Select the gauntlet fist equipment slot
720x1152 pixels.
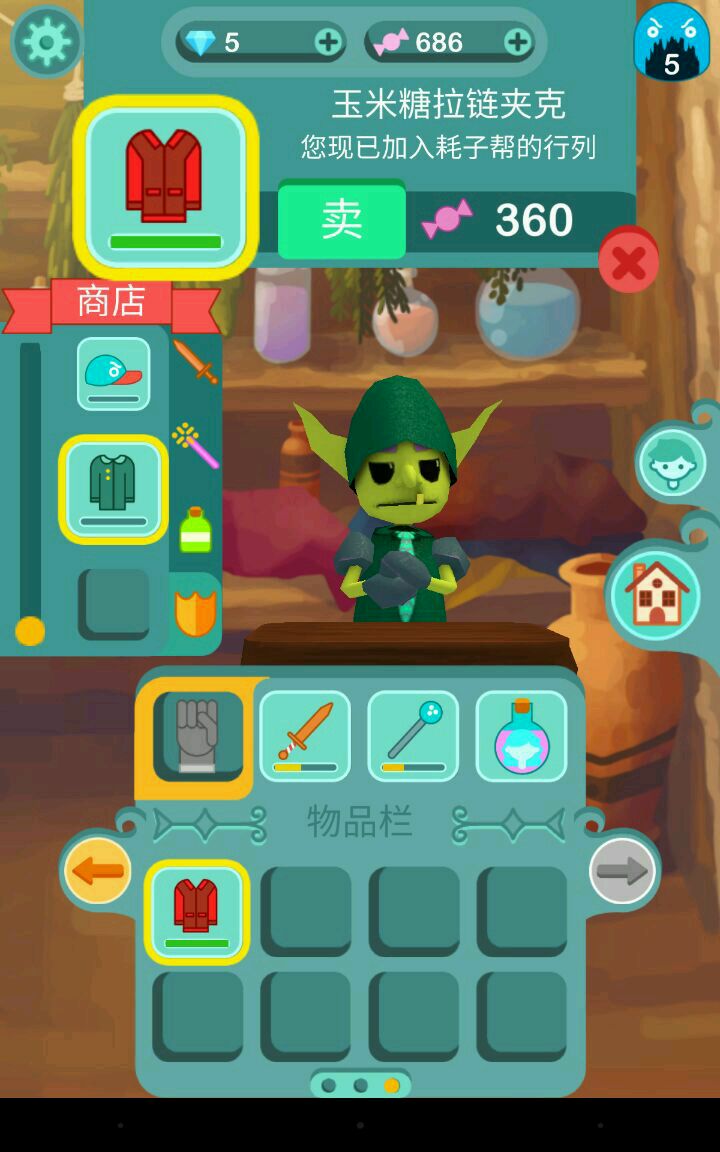[x=197, y=736]
